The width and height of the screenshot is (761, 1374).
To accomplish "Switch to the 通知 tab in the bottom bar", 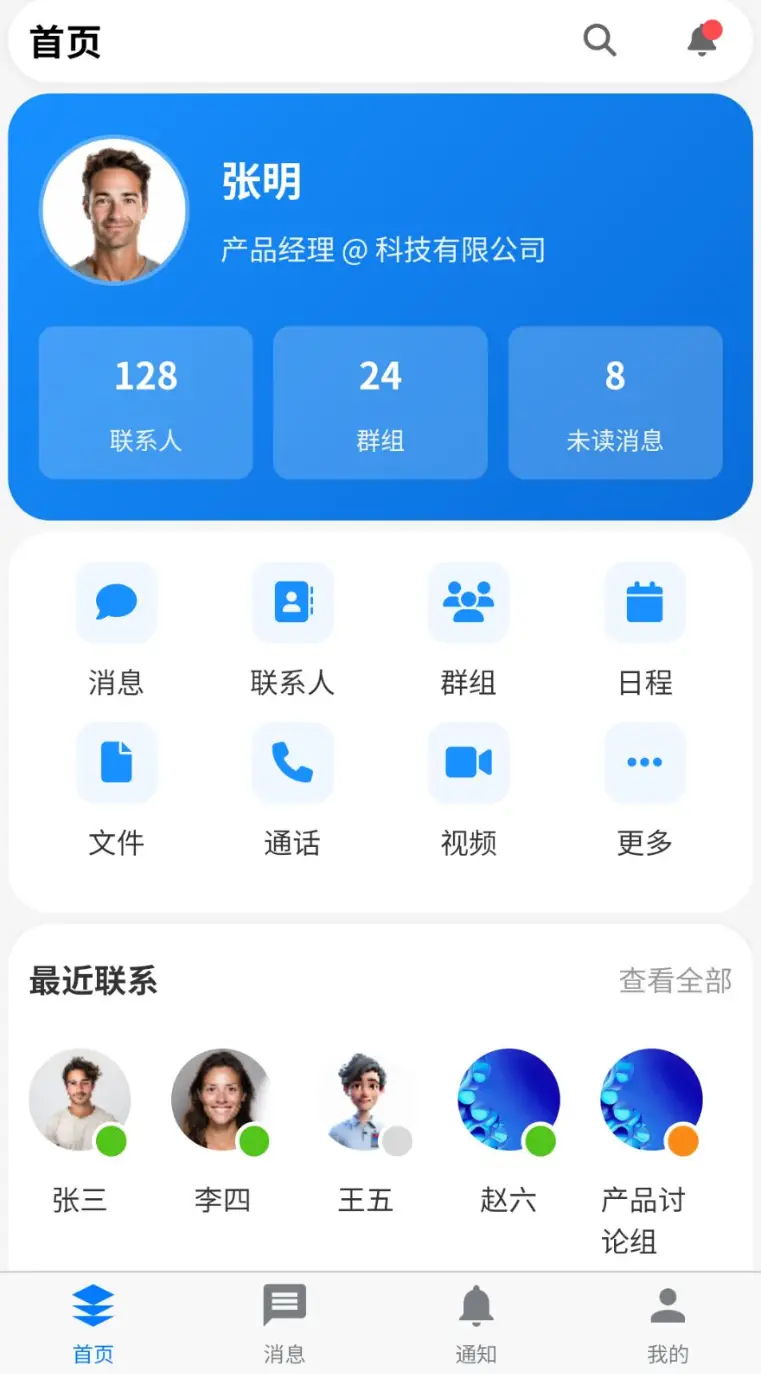I will point(476,1324).
